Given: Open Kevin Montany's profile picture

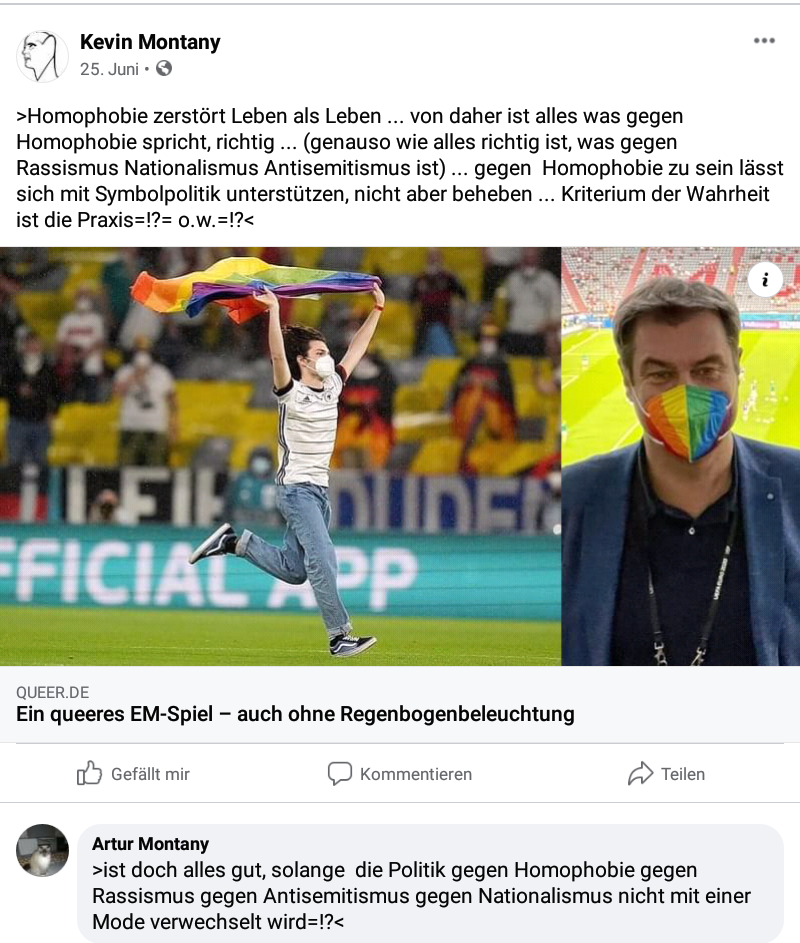Looking at the screenshot, I should coord(42,56).
